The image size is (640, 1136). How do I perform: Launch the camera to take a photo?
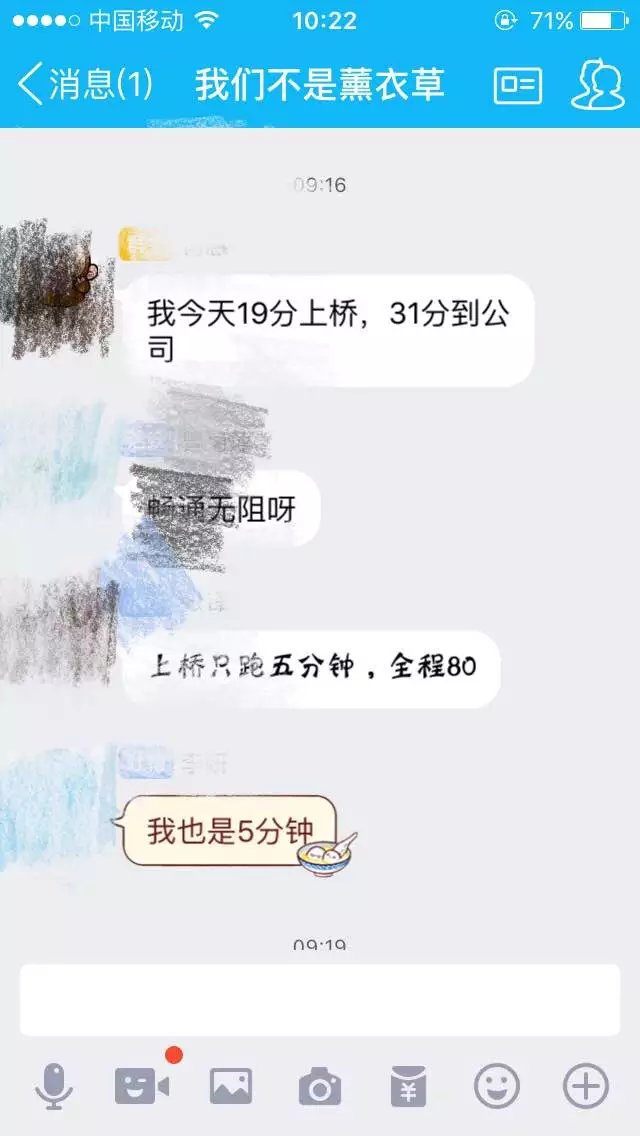pyautogui.click(x=320, y=1086)
